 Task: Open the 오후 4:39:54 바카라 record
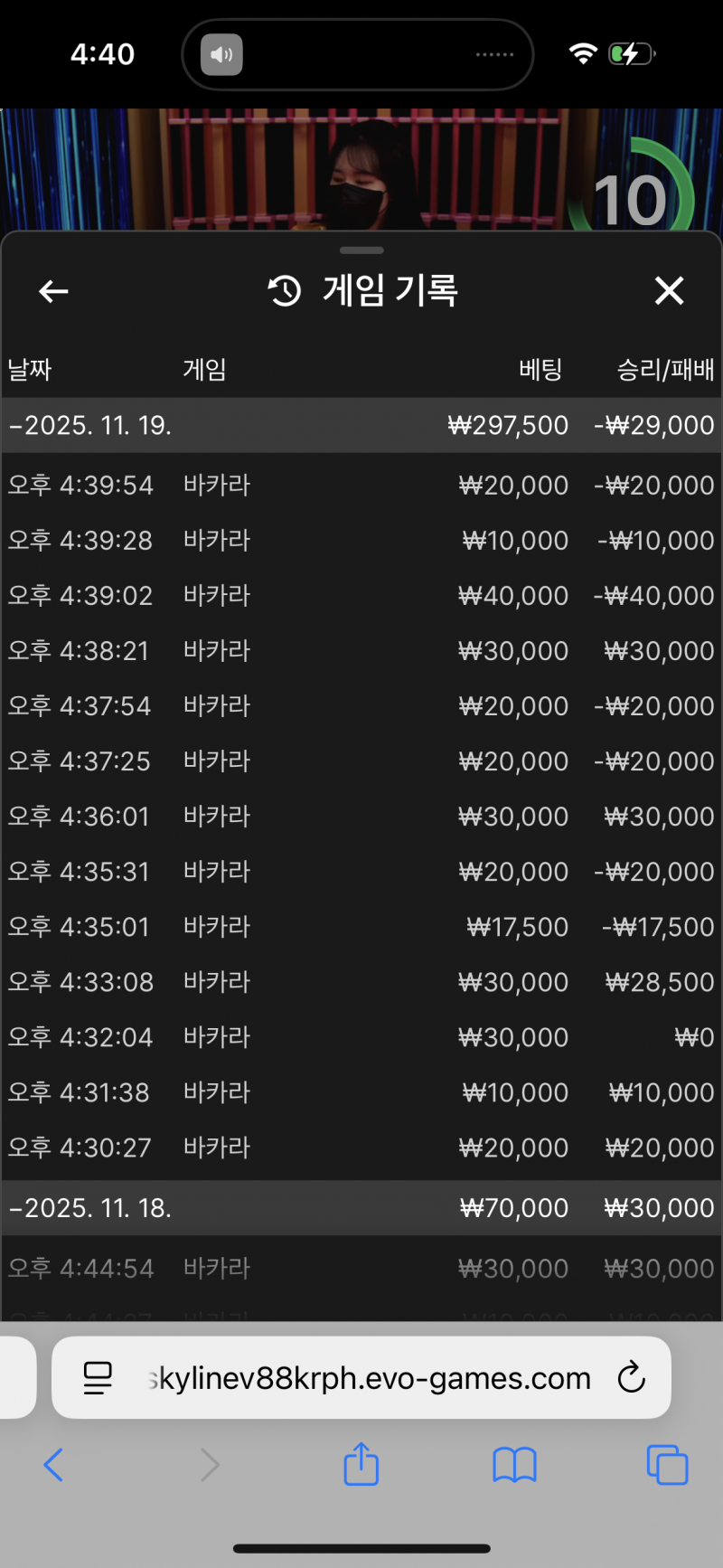[x=361, y=486]
